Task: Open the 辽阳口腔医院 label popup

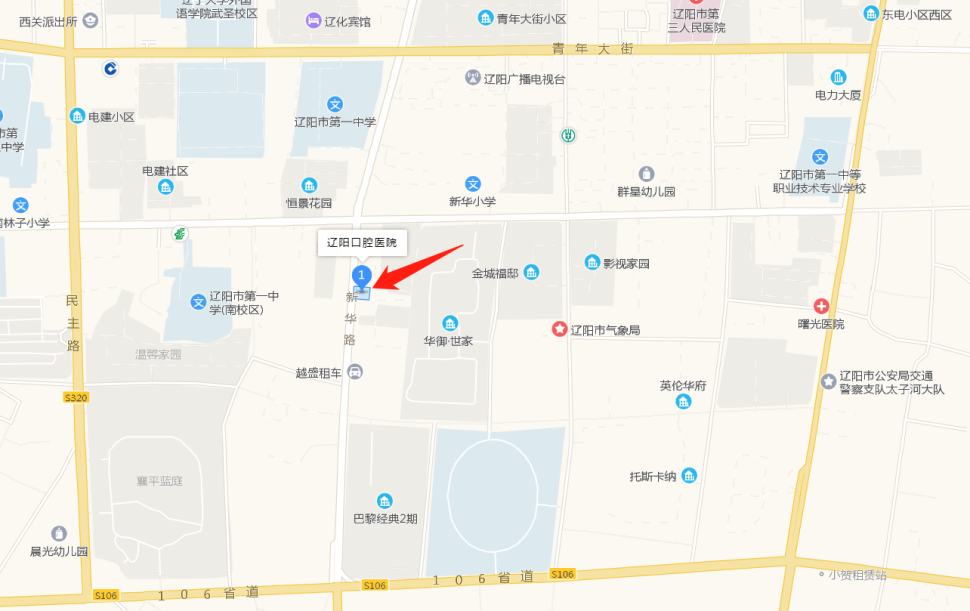Action: click(x=362, y=242)
